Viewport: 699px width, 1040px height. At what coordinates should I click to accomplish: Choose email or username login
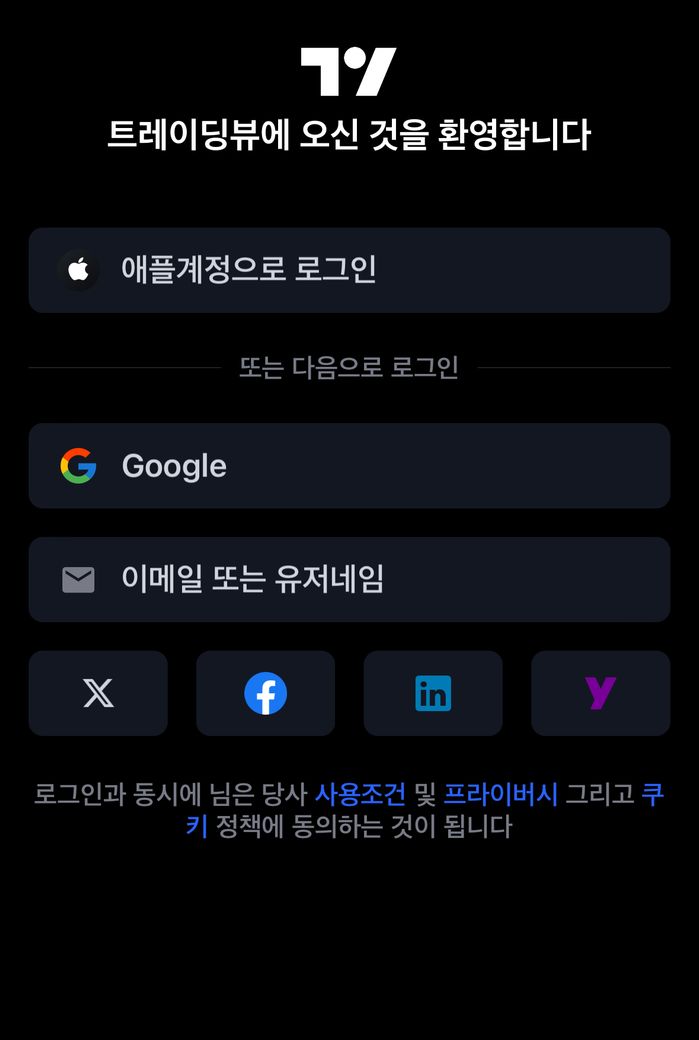click(349, 579)
